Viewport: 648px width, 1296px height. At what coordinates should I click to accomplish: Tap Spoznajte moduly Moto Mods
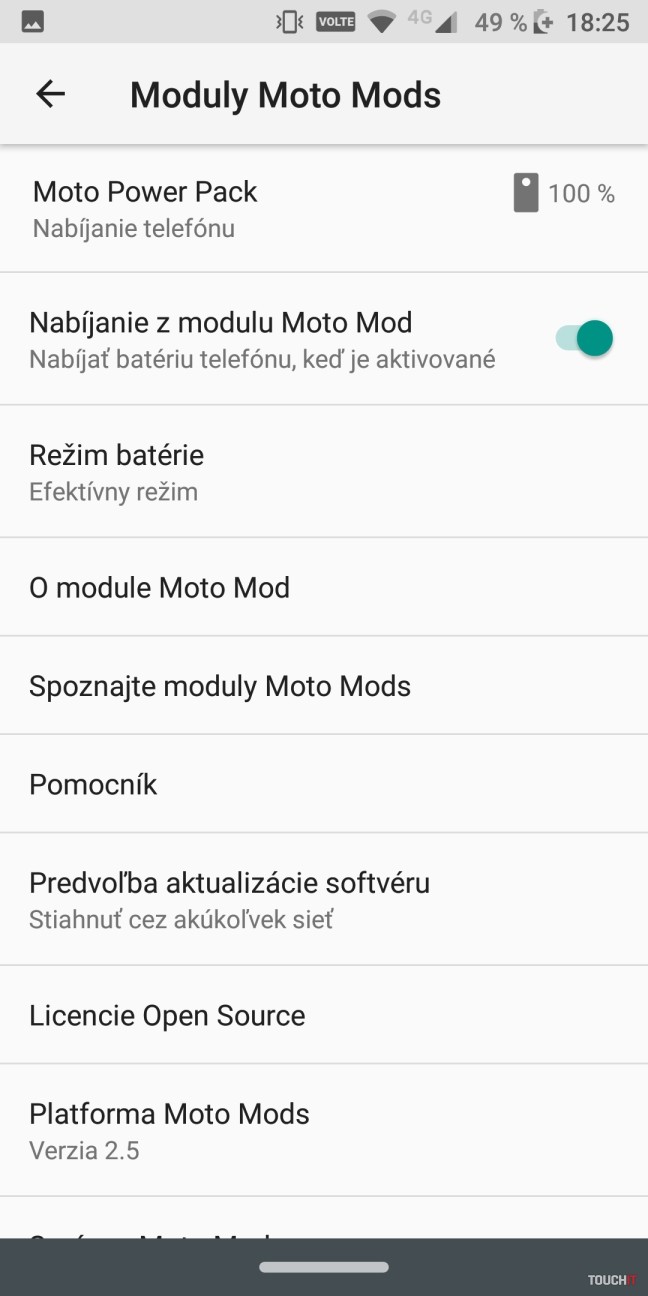[324, 686]
